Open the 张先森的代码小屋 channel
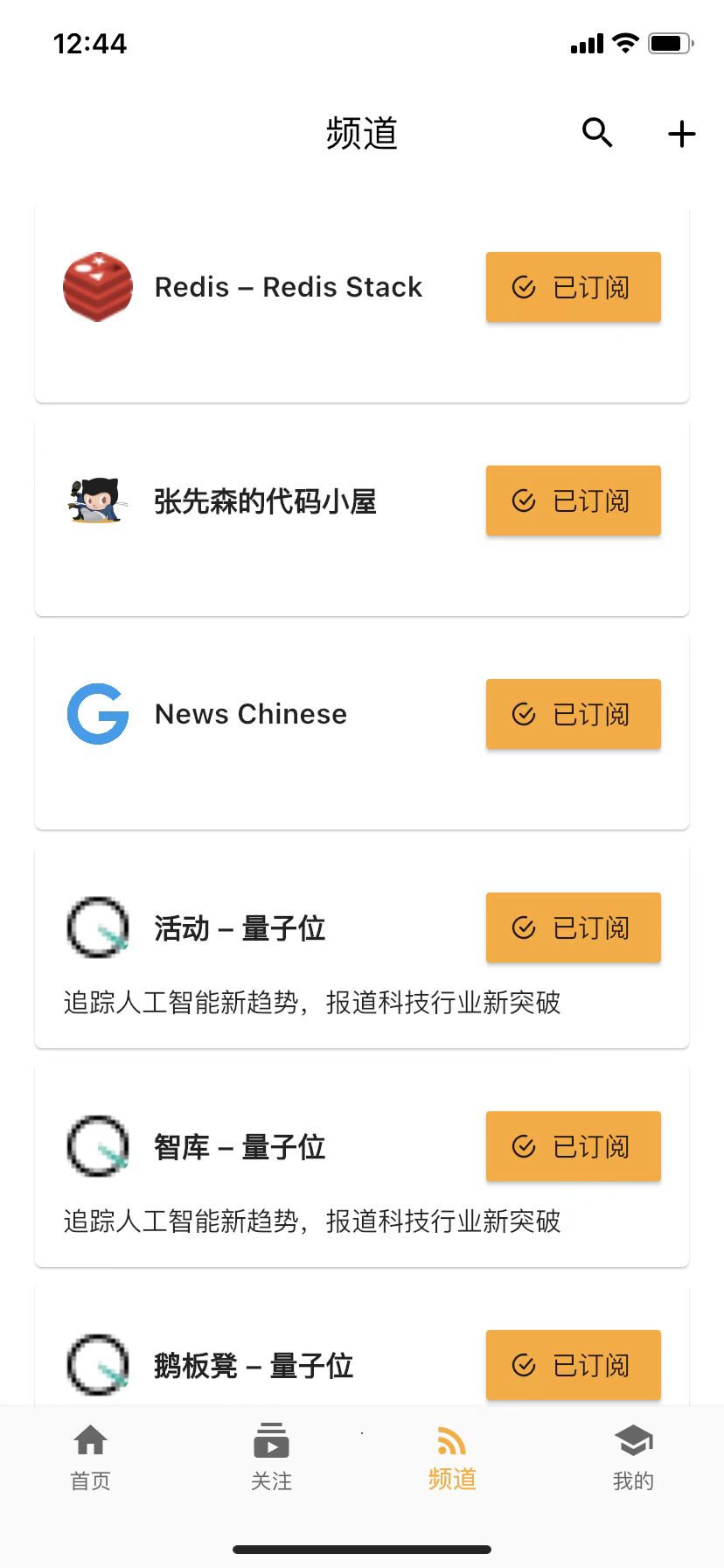This screenshot has width=724, height=1568. (x=265, y=501)
